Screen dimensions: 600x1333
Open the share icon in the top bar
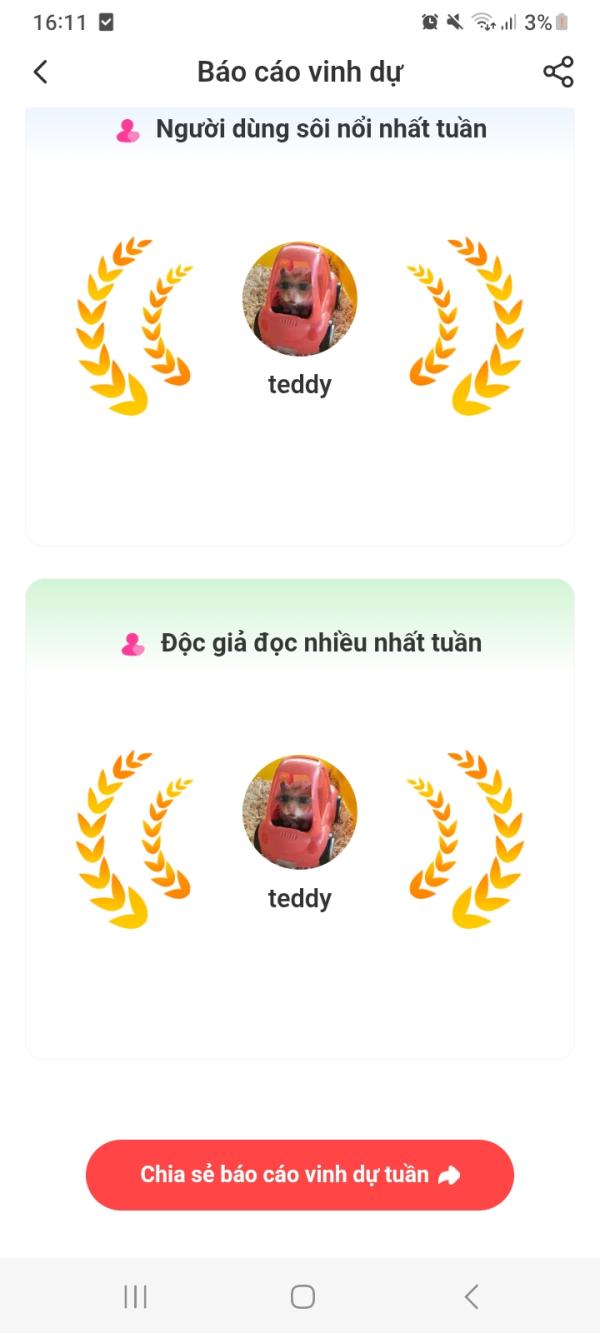[558, 72]
